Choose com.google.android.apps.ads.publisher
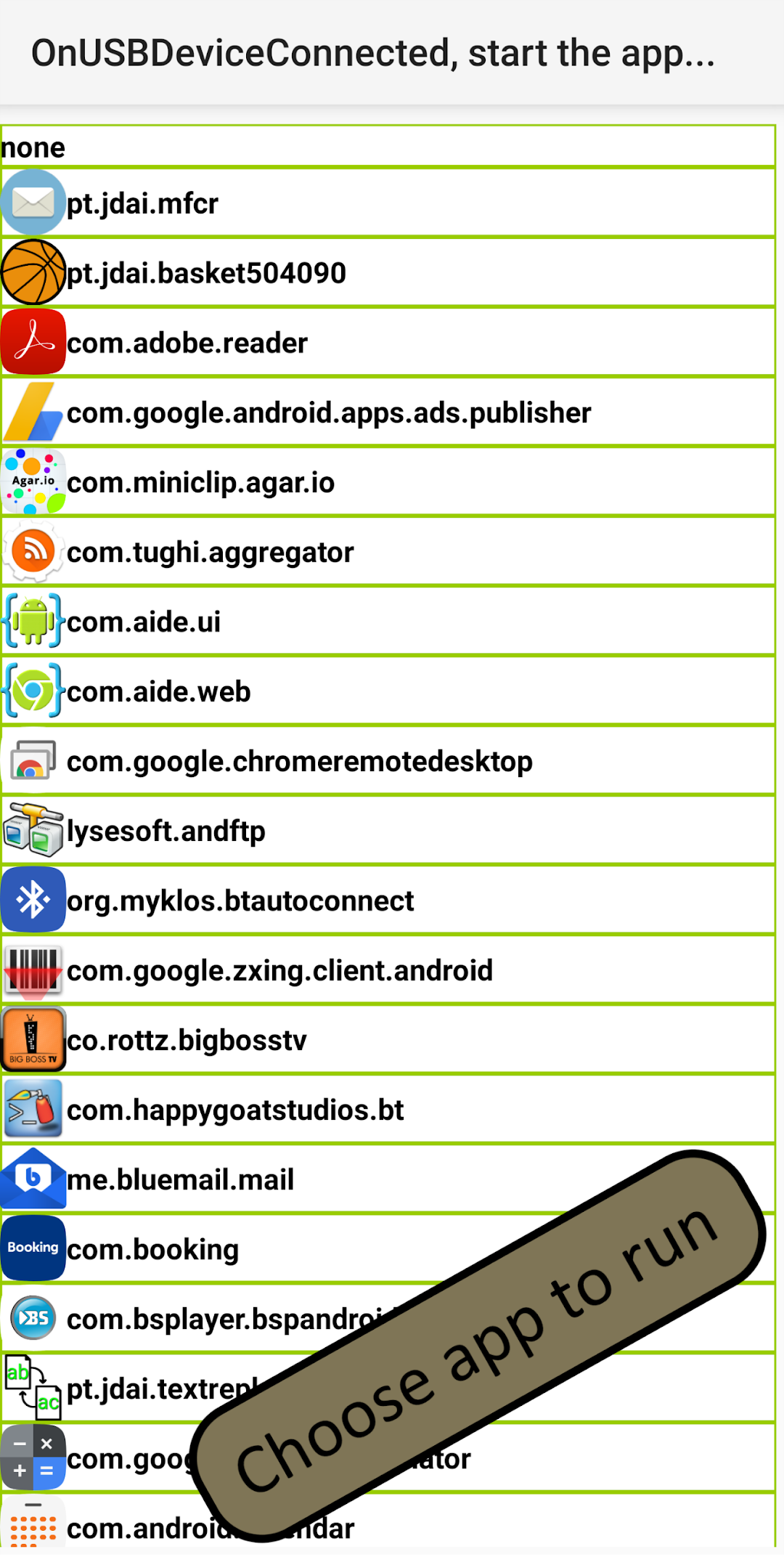784x1557 pixels. tap(388, 412)
